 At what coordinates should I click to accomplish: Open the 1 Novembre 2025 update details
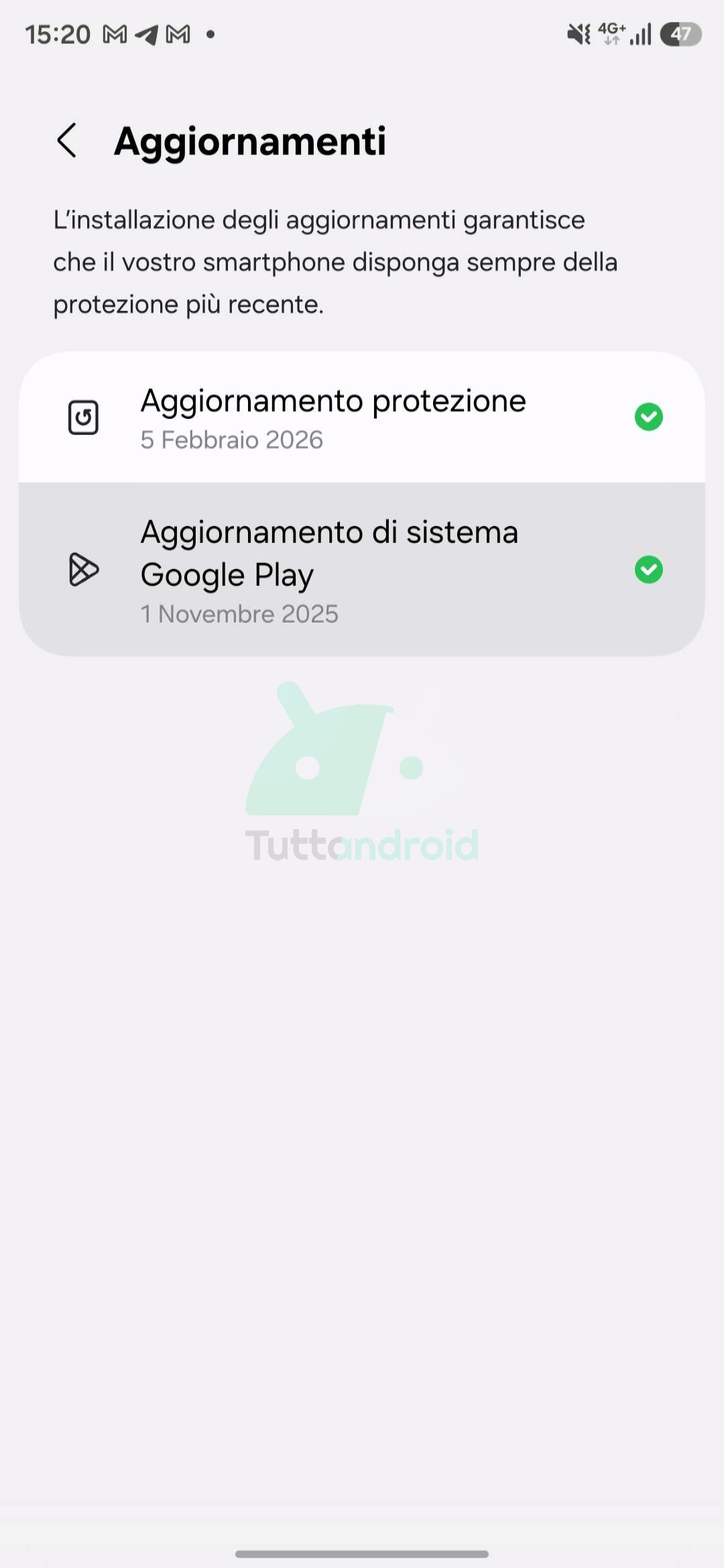click(239, 613)
